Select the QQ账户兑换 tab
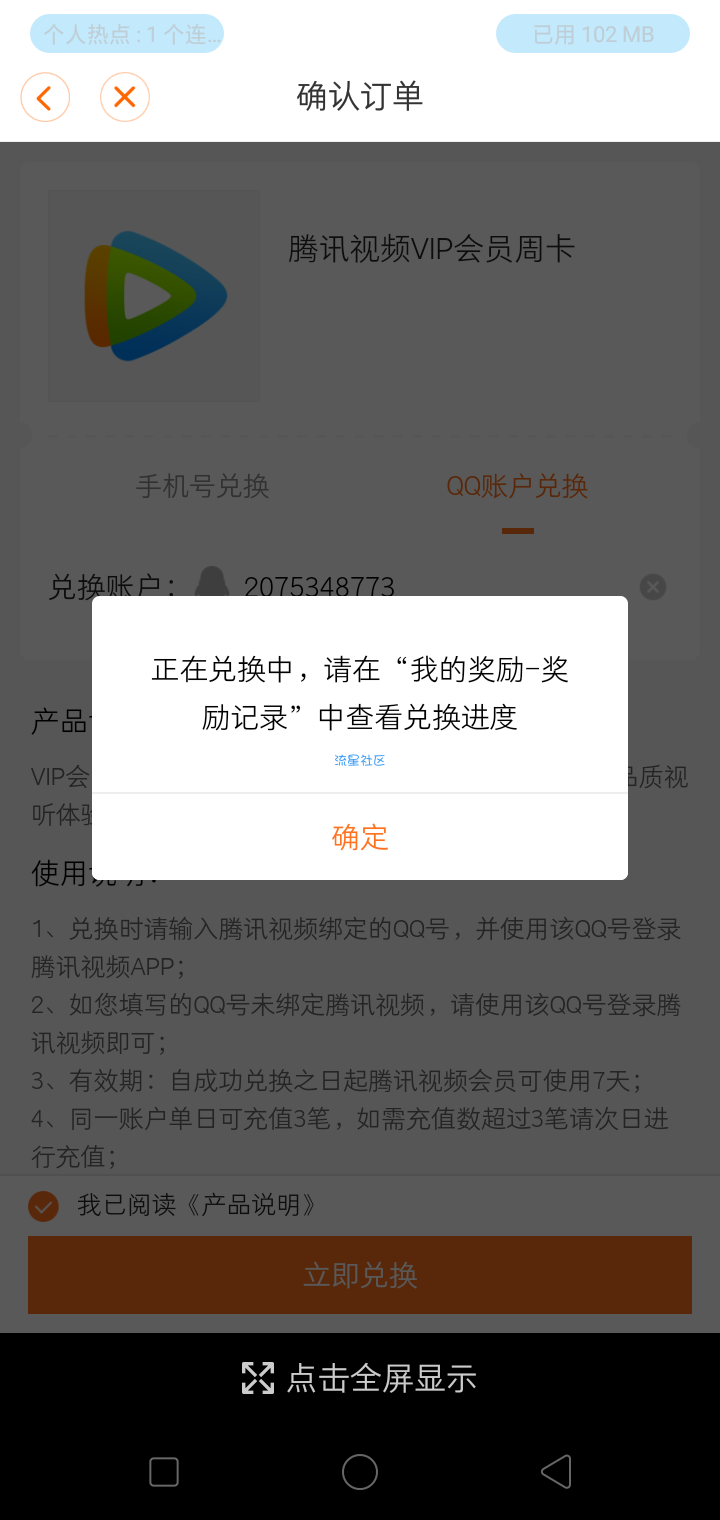Image resolution: width=720 pixels, height=1520 pixels. tap(517, 487)
